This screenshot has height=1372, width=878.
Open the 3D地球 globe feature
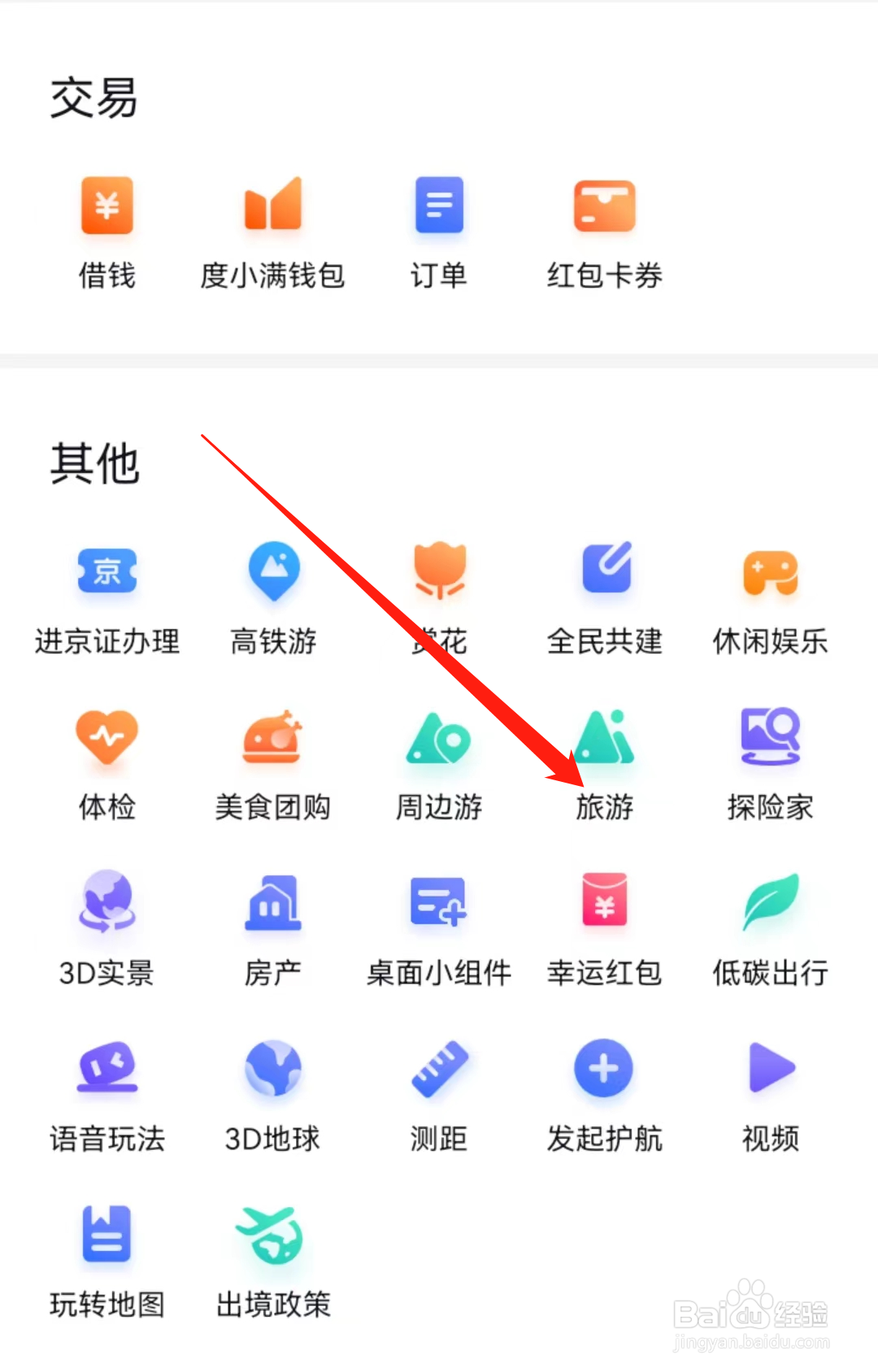[273, 1093]
